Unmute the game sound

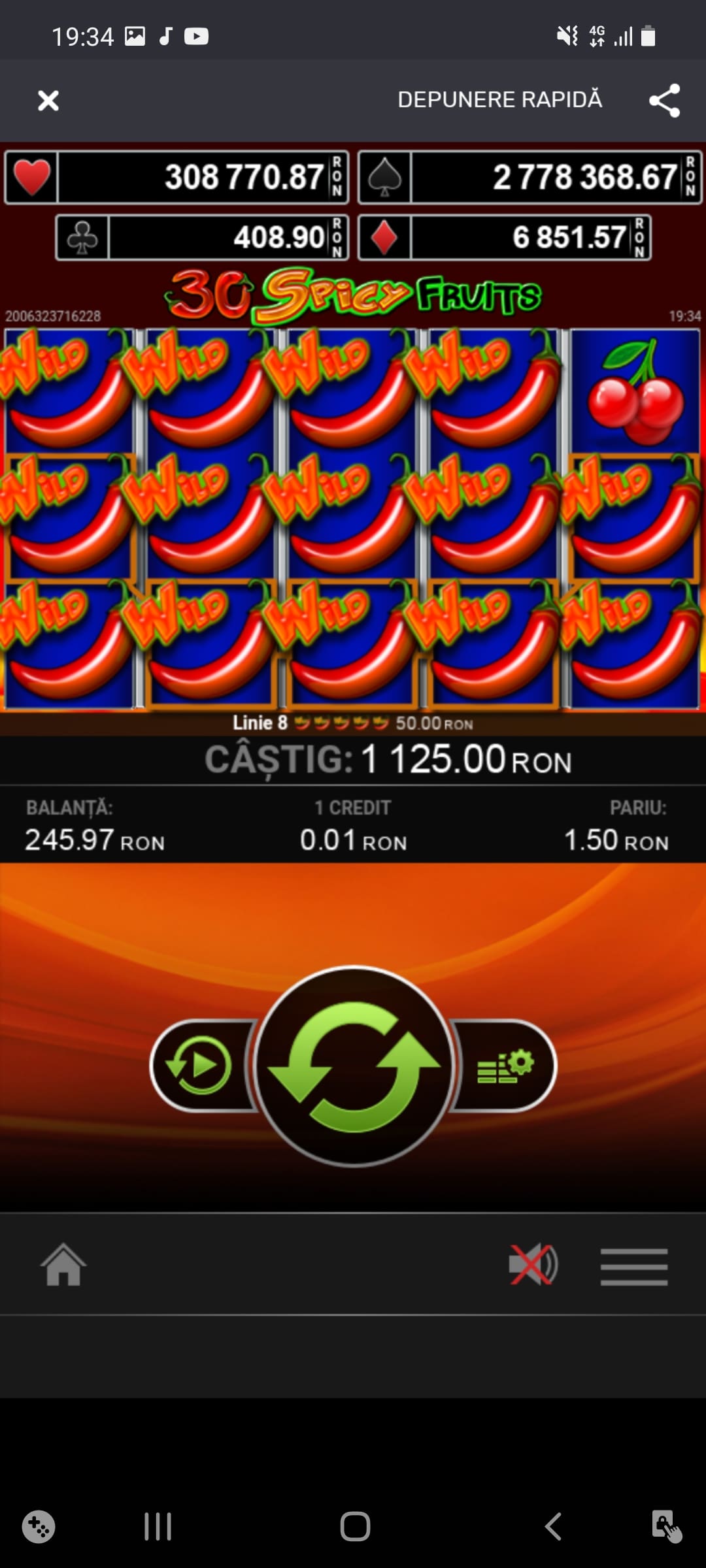click(533, 1264)
